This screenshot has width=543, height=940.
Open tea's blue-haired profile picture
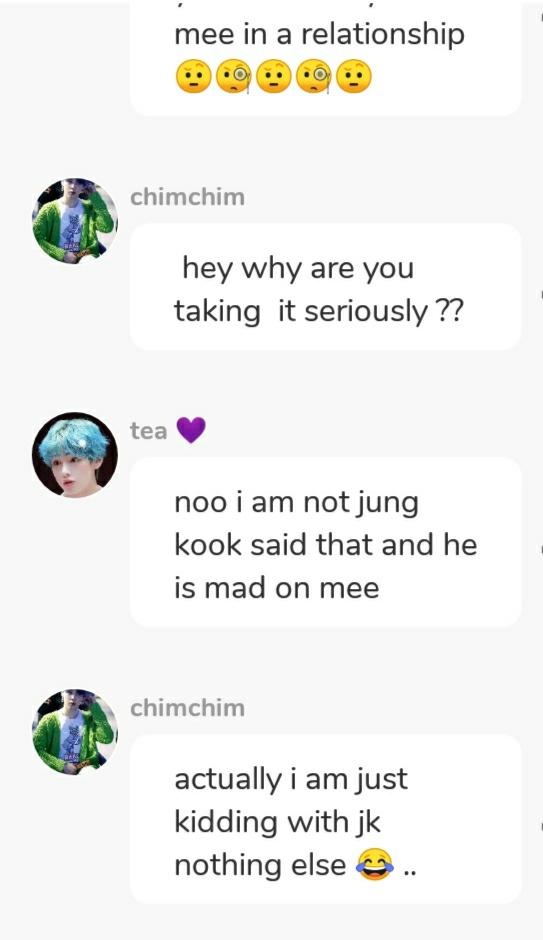point(75,455)
